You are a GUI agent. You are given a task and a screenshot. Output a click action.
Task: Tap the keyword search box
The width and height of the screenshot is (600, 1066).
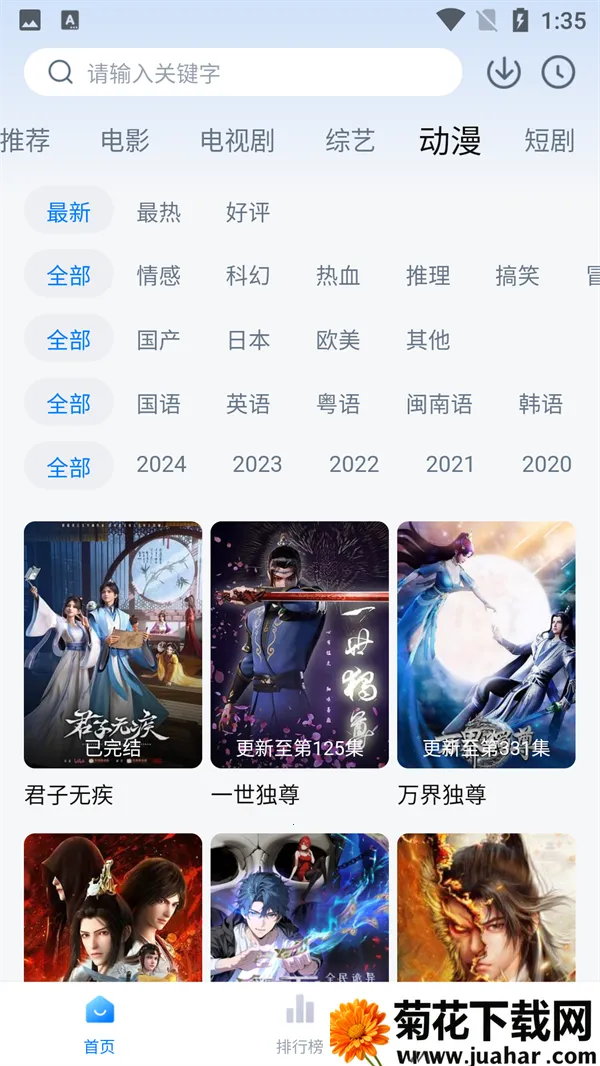pyautogui.click(x=243, y=72)
